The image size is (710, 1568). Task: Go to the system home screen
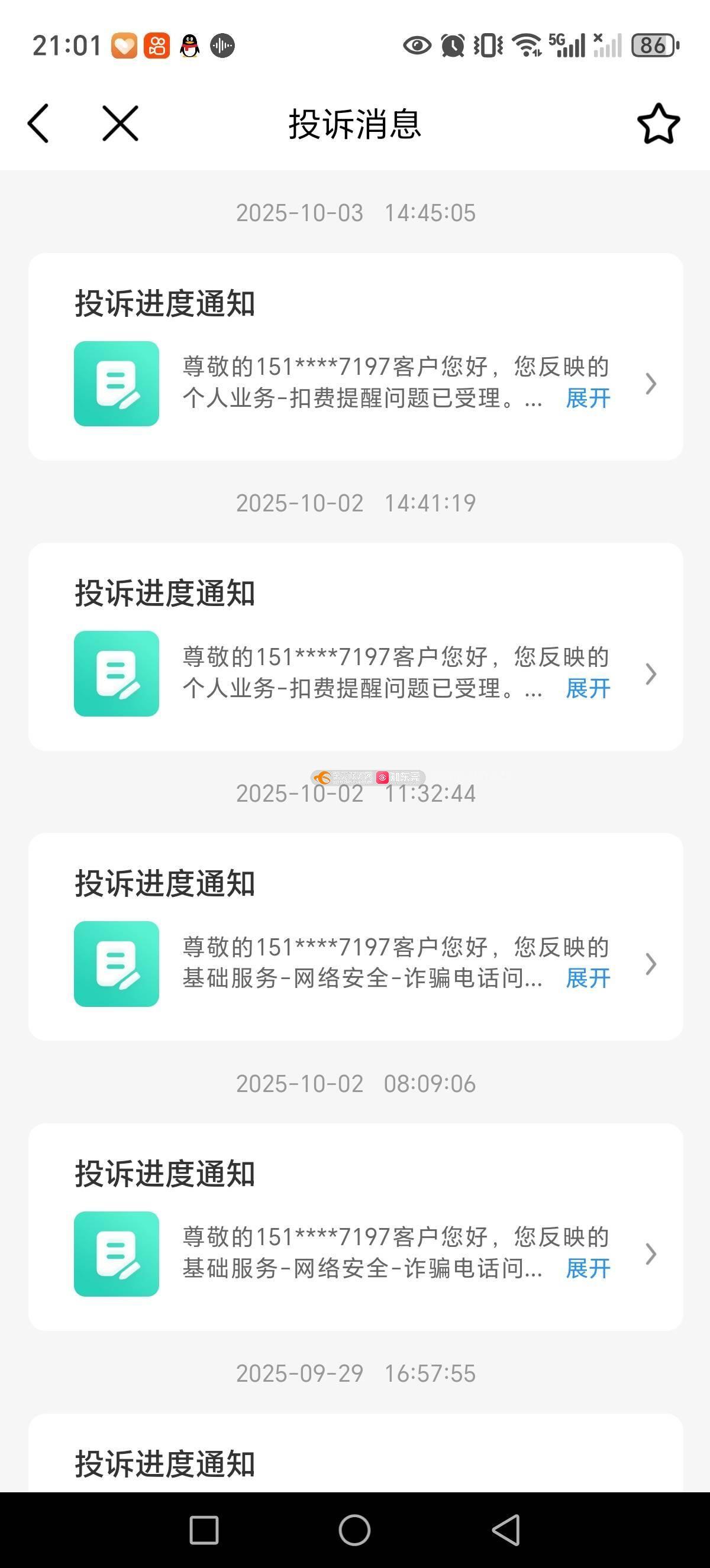[x=354, y=1530]
